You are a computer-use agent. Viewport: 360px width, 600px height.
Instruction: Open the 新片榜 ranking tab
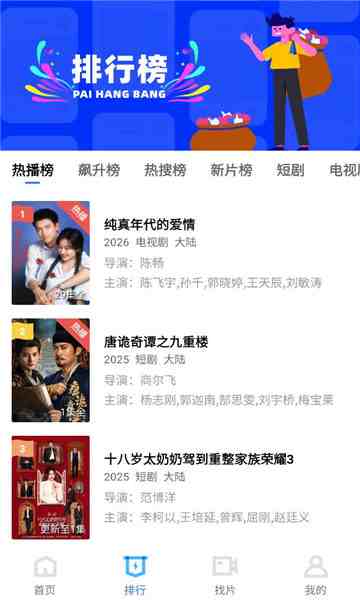pyautogui.click(x=231, y=170)
